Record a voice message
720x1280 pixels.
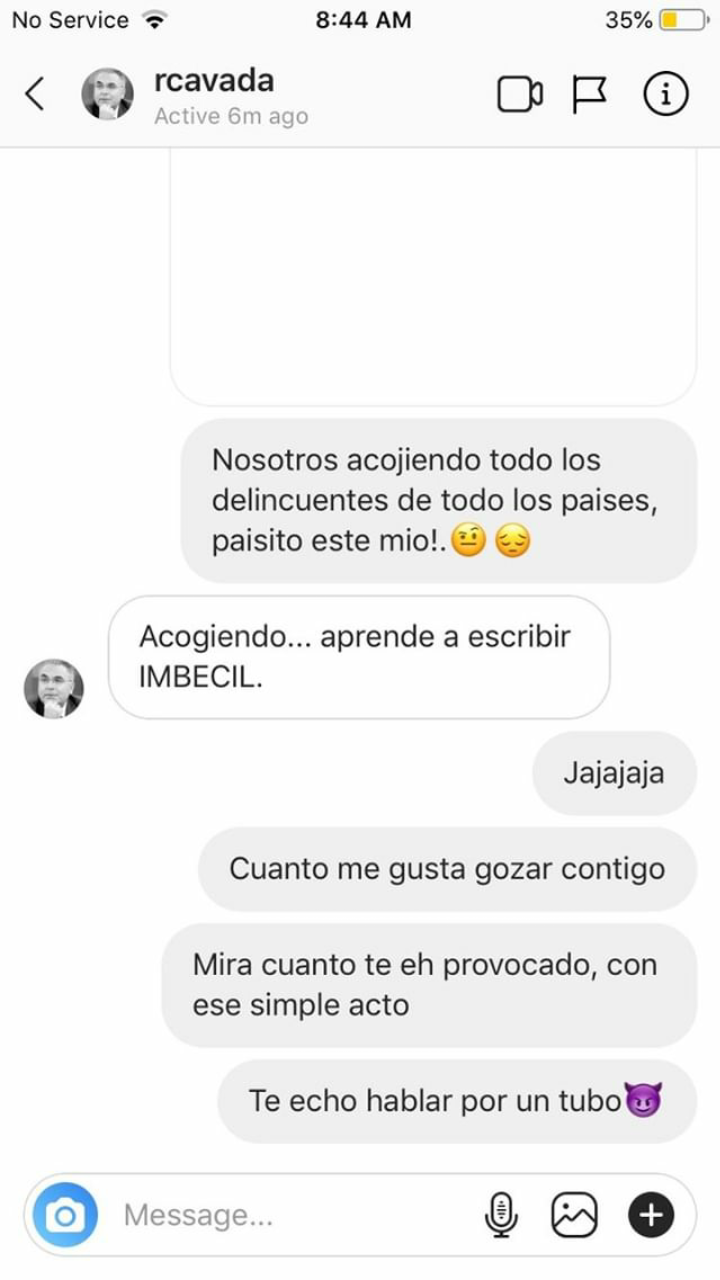coord(500,1215)
